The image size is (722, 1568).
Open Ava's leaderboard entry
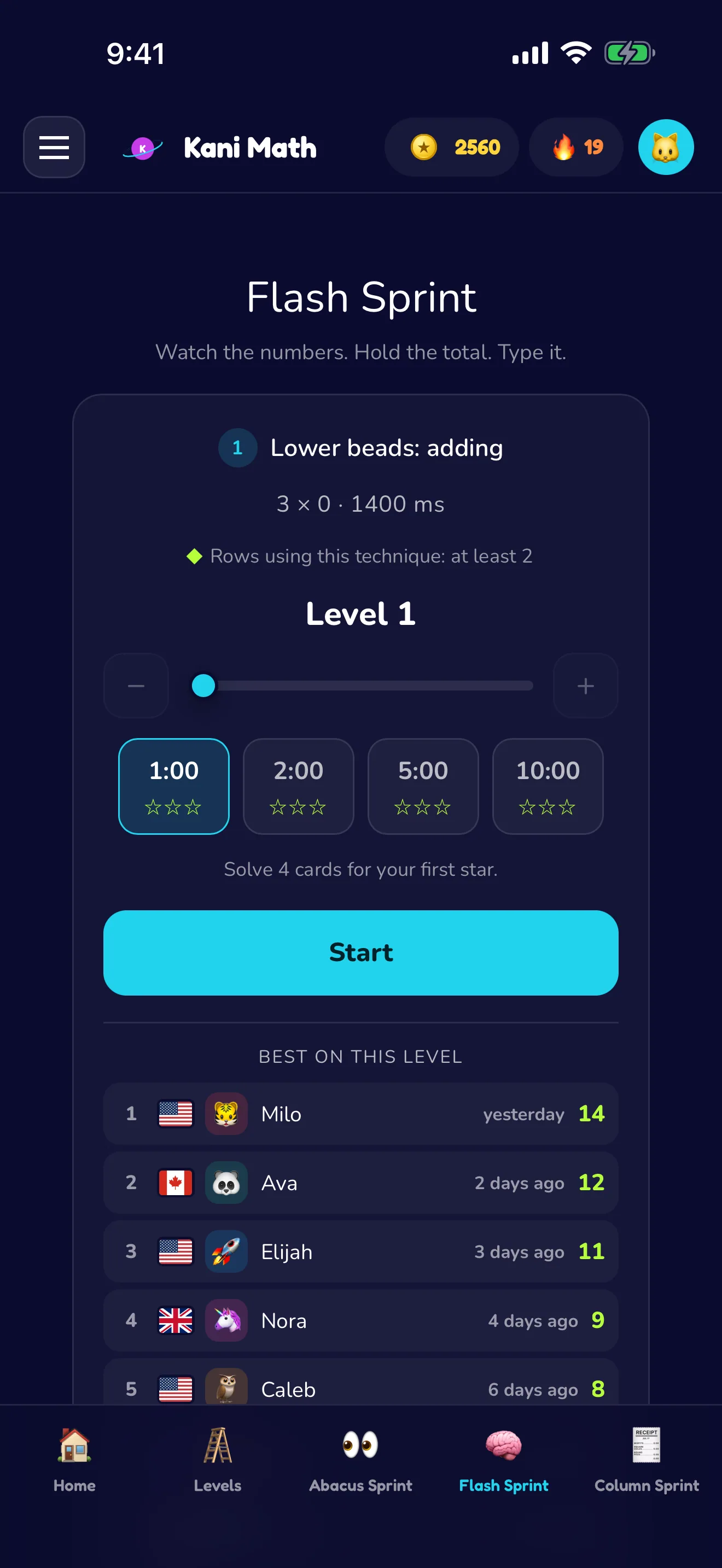[361, 1183]
